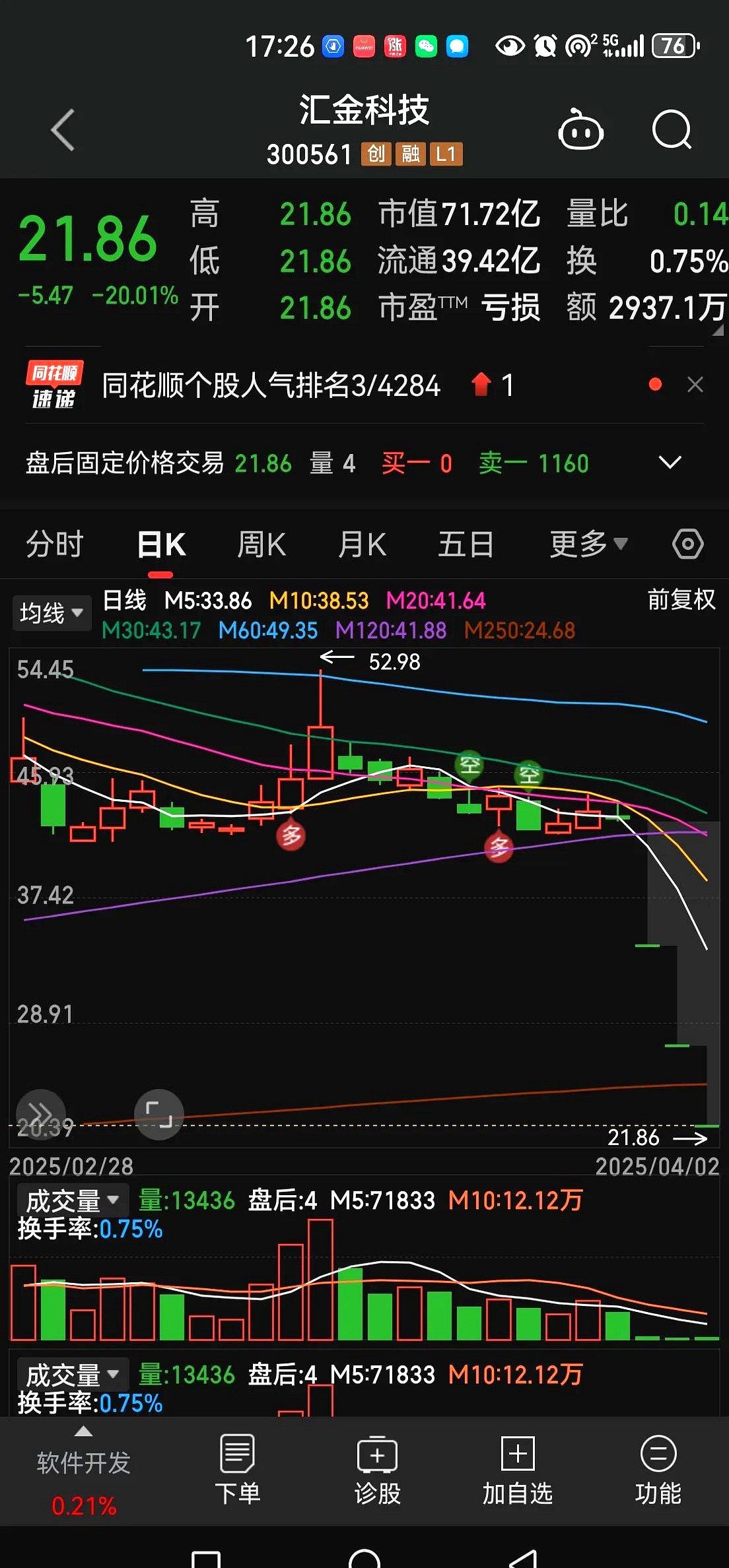
Task: Switch to the 周K chart tab
Action: click(x=261, y=545)
